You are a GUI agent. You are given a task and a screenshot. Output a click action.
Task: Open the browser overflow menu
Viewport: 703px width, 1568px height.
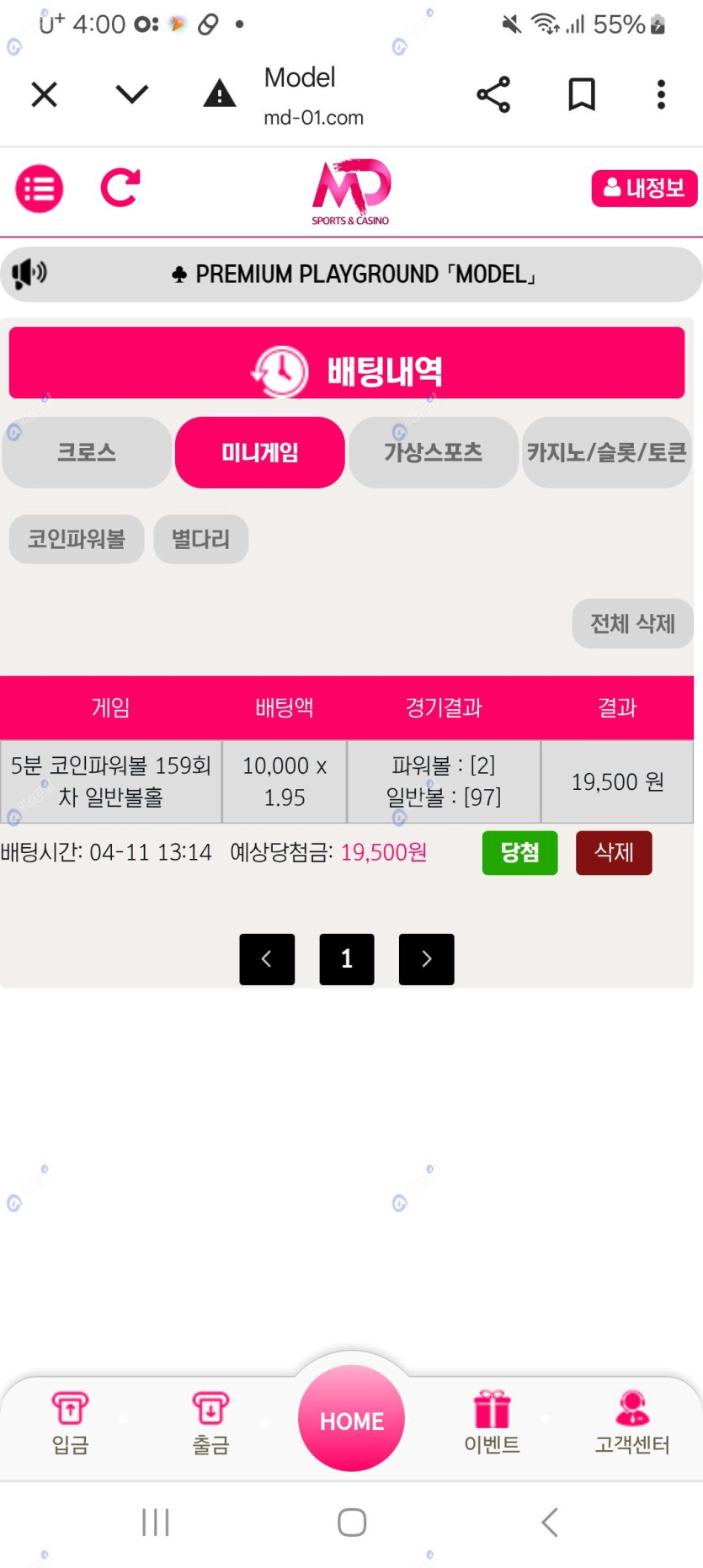pyautogui.click(x=661, y=94)
